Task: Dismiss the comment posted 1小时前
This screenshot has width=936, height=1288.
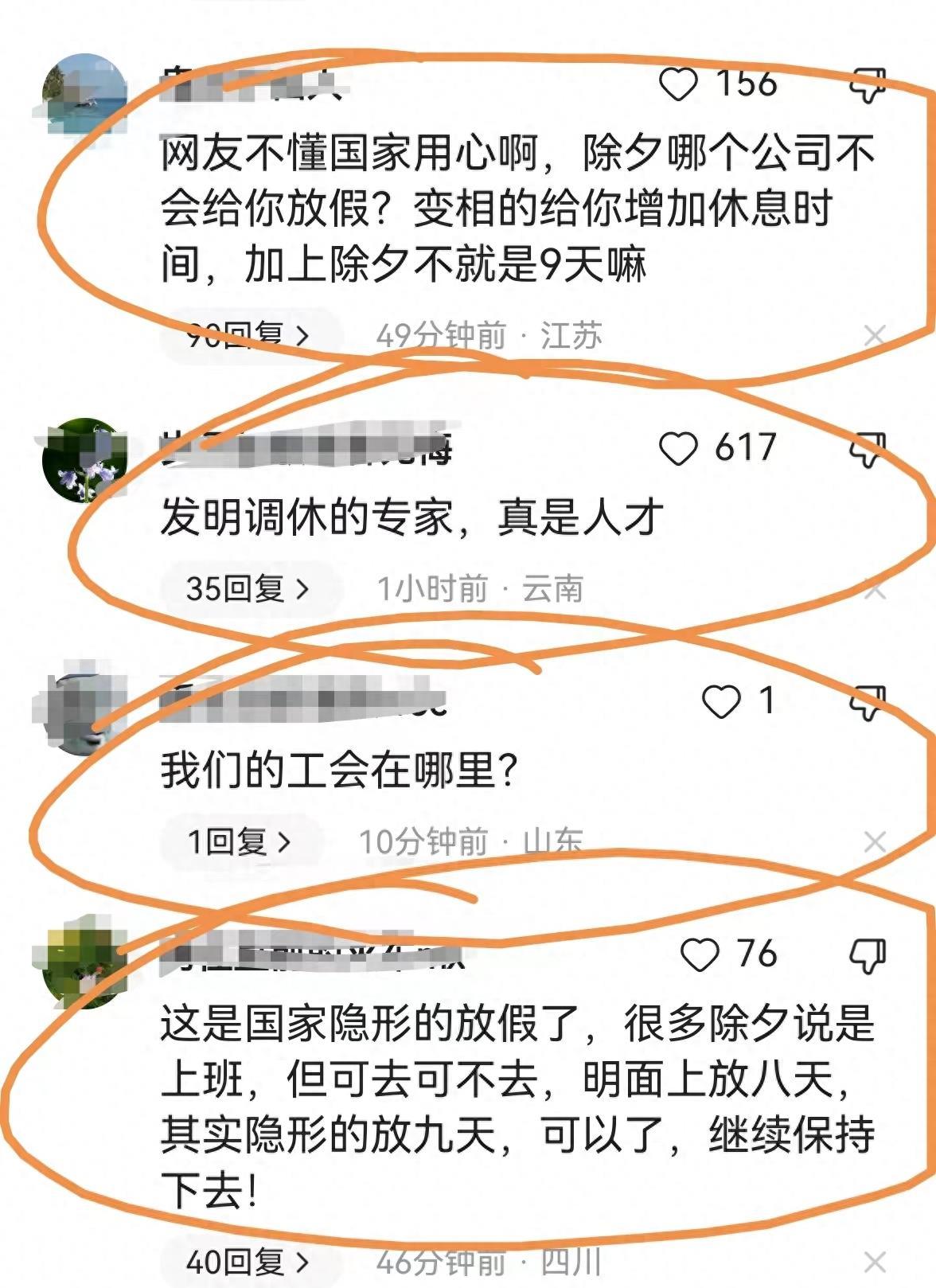Action: pyautogui.click(x=875, y=590)
